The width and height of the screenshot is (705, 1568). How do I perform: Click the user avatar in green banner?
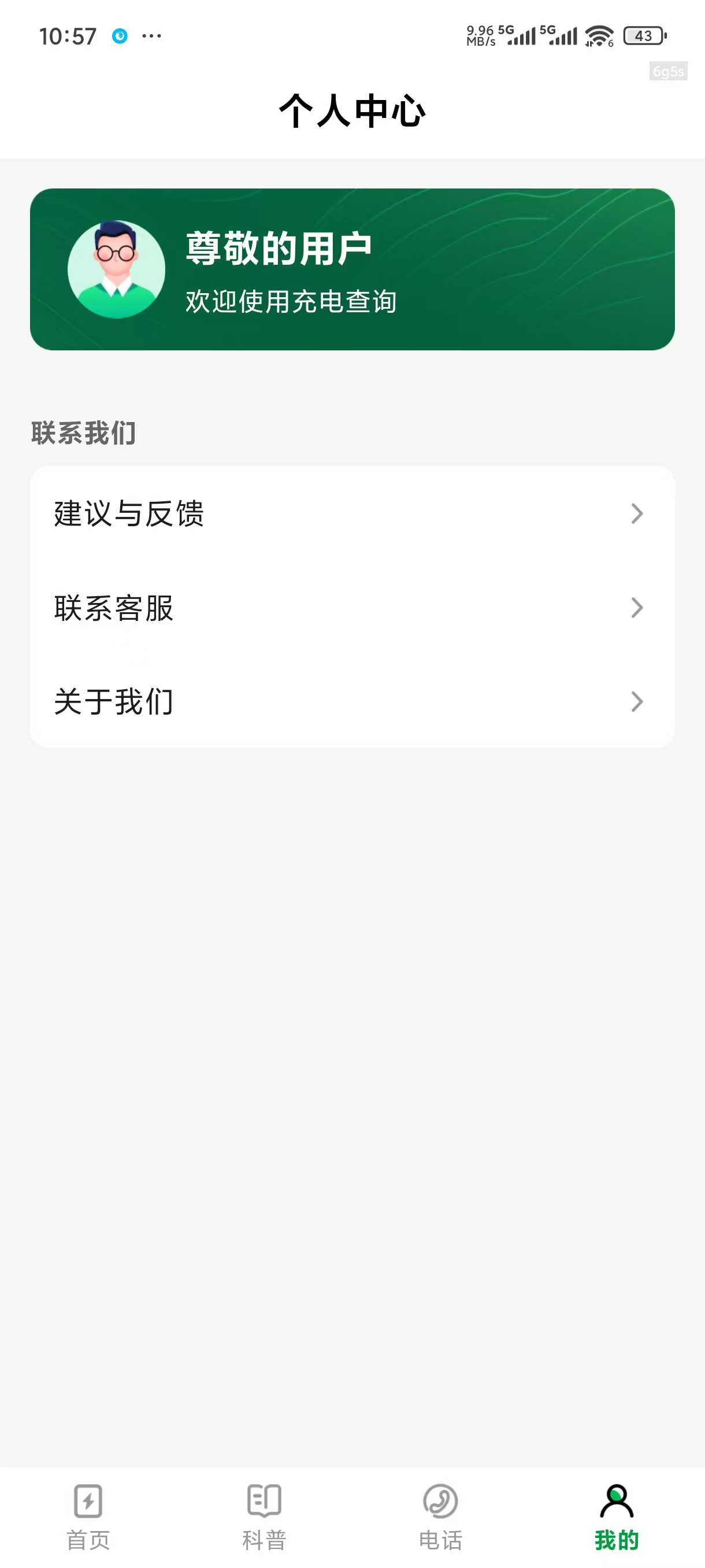(x=116, y=268)
